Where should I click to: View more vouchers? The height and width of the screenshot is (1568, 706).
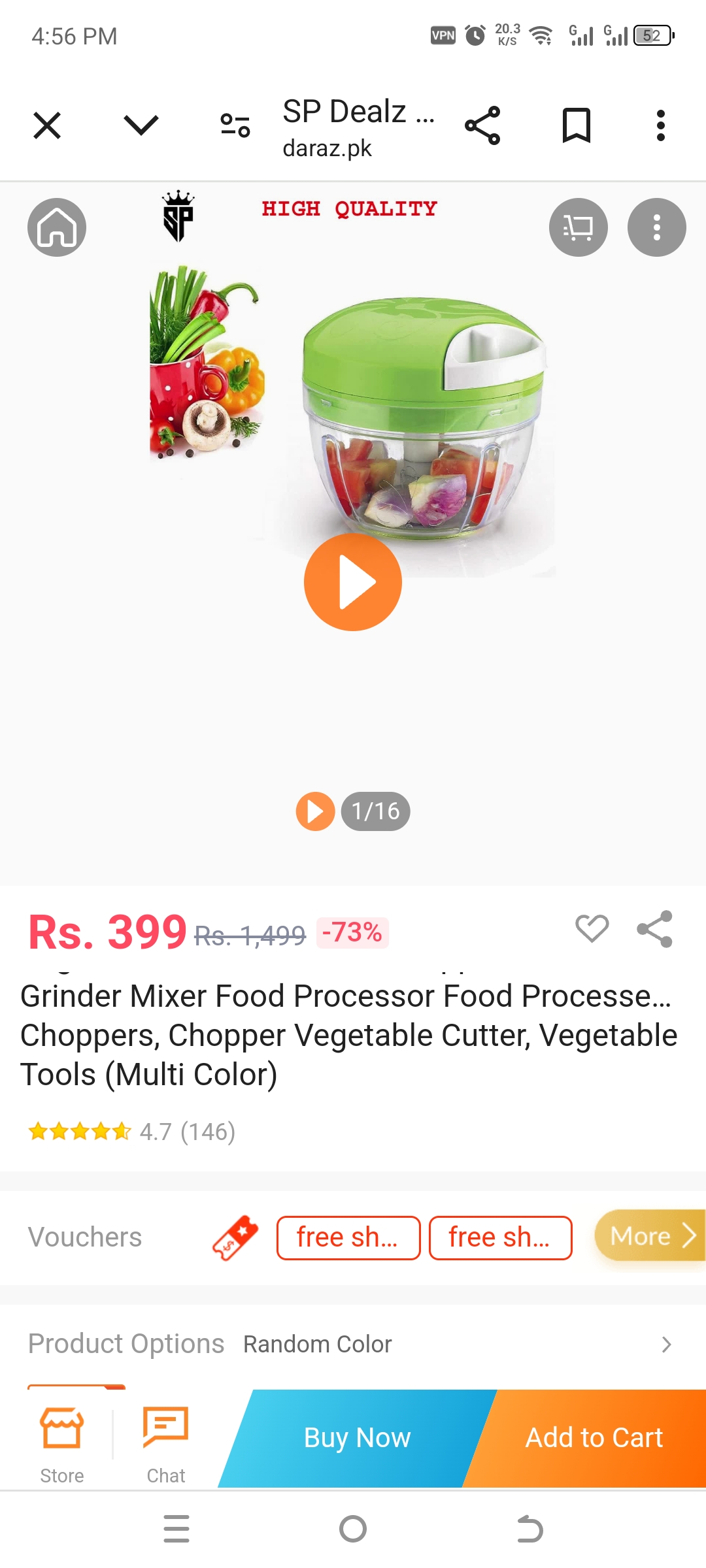pyautogui.click(x=649, y=1236)
